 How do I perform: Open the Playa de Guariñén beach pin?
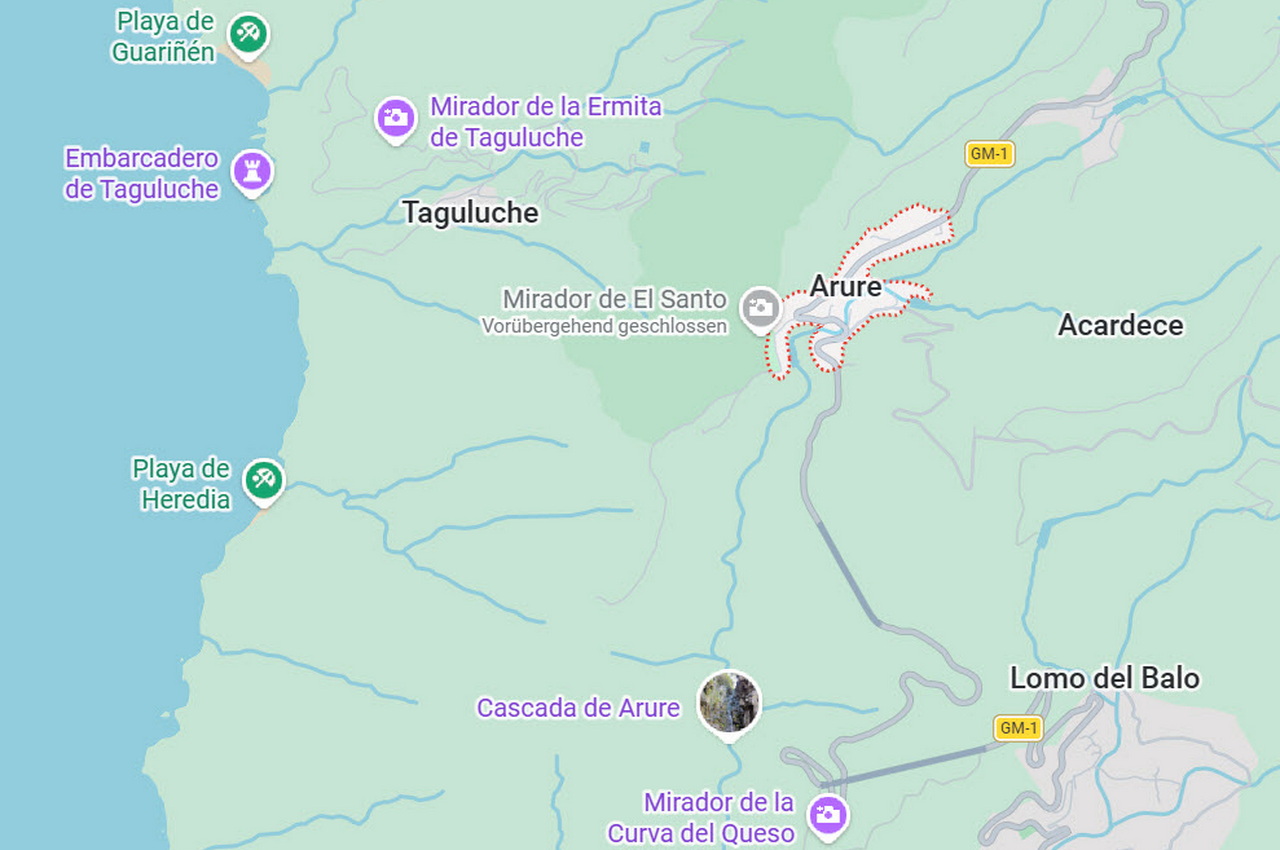tap(247, 35)
